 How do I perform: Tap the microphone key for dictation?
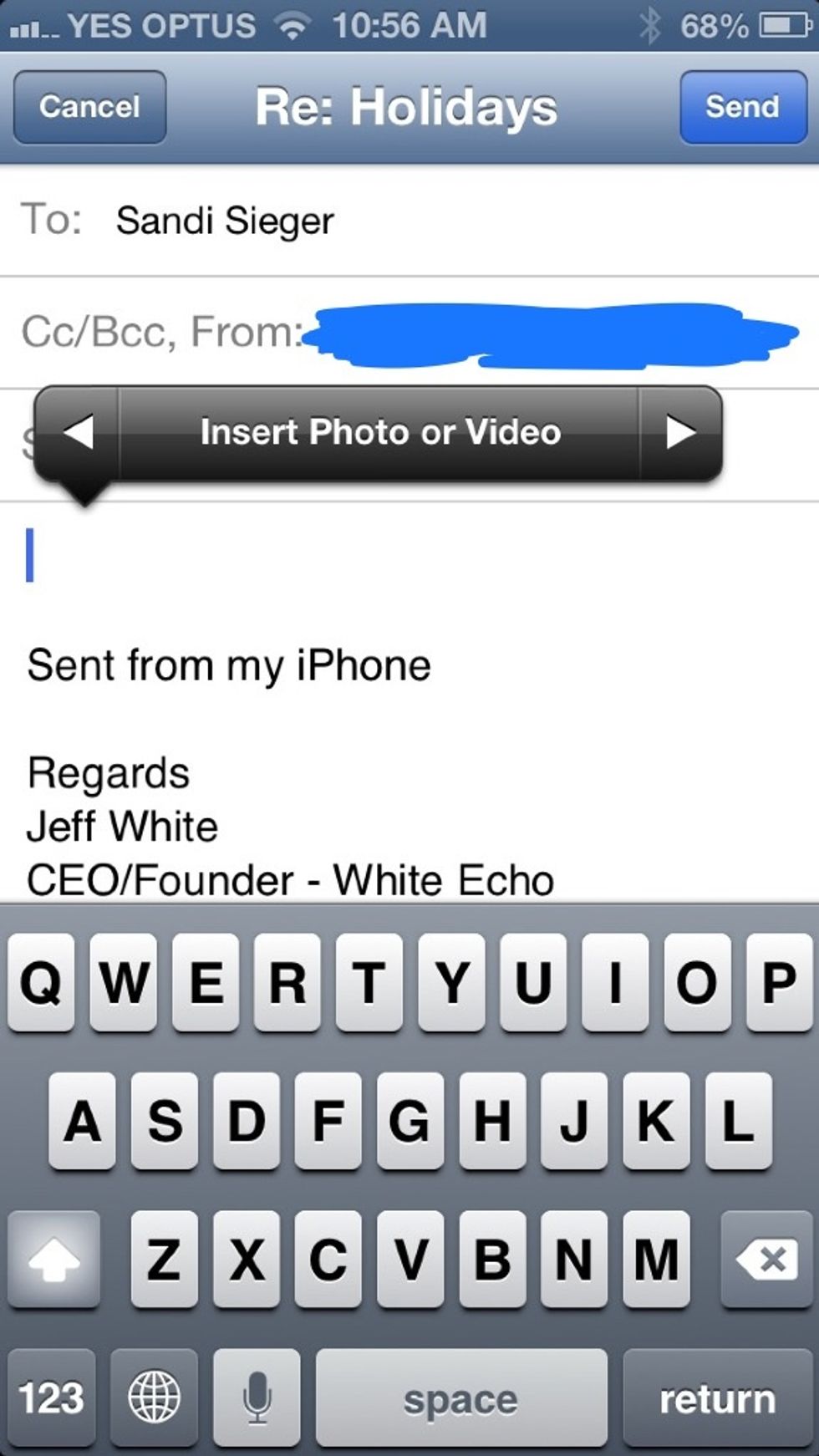pyautogui.click(x=258, y=1398)
